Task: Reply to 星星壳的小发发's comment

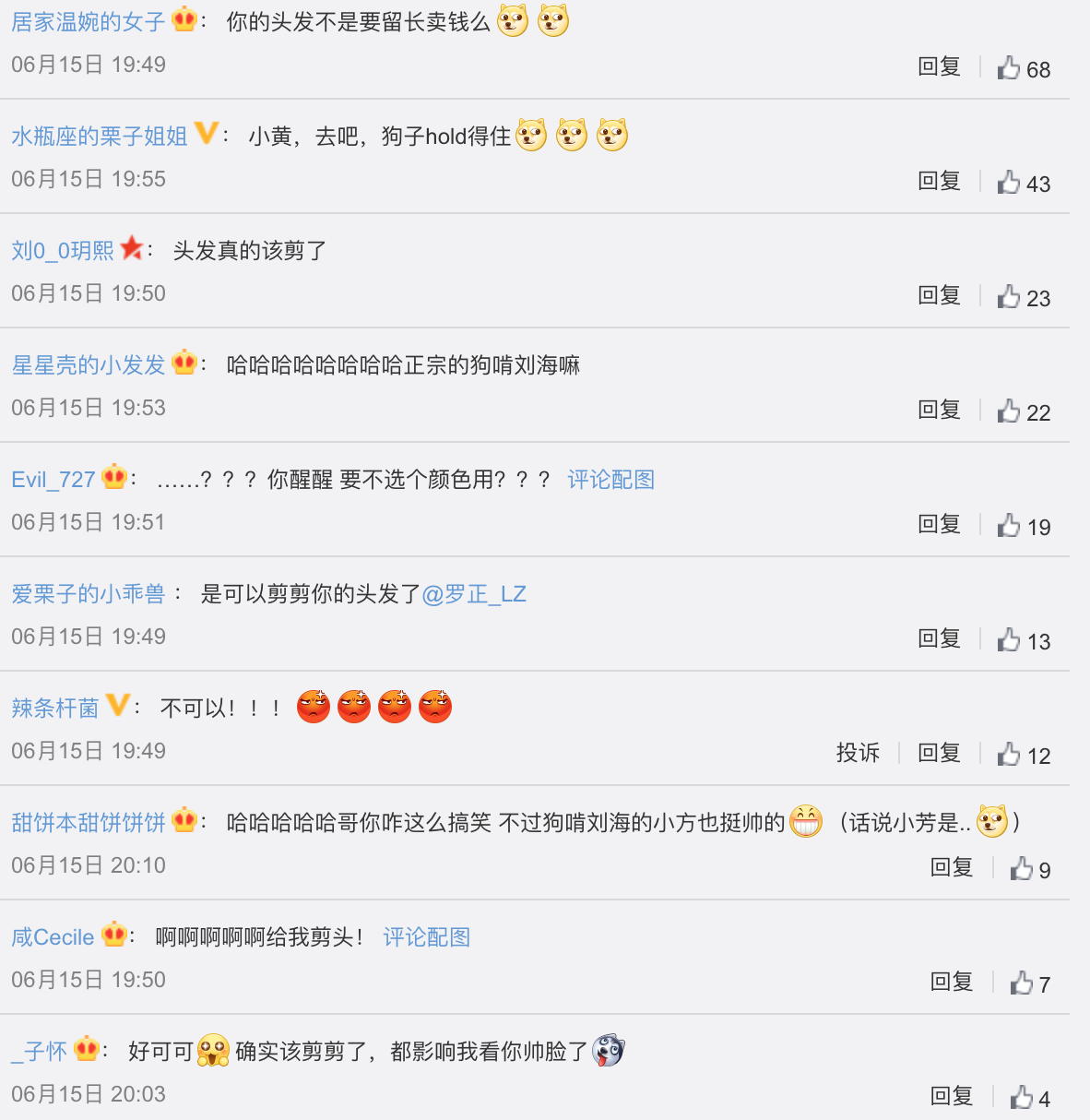Action: [939, 411]
